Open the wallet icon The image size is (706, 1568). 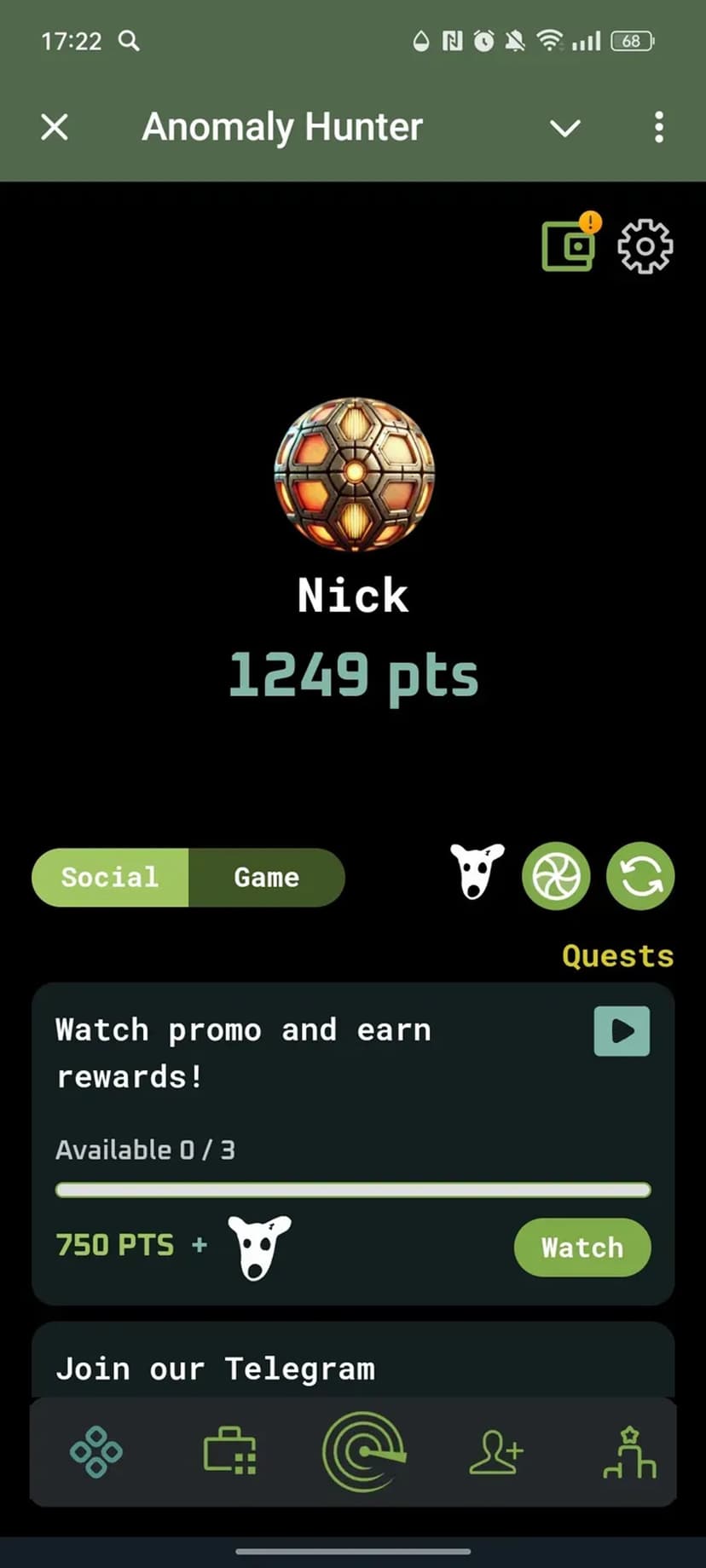(569, 245)
